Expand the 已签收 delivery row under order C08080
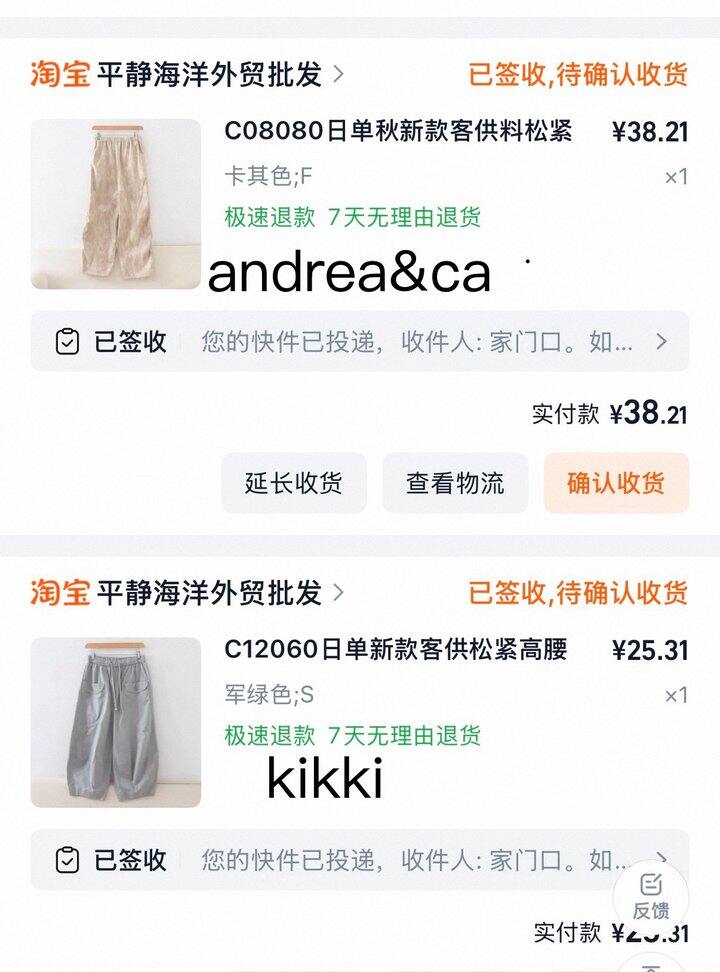Viewport: 720px width, 972px height. 360,342
